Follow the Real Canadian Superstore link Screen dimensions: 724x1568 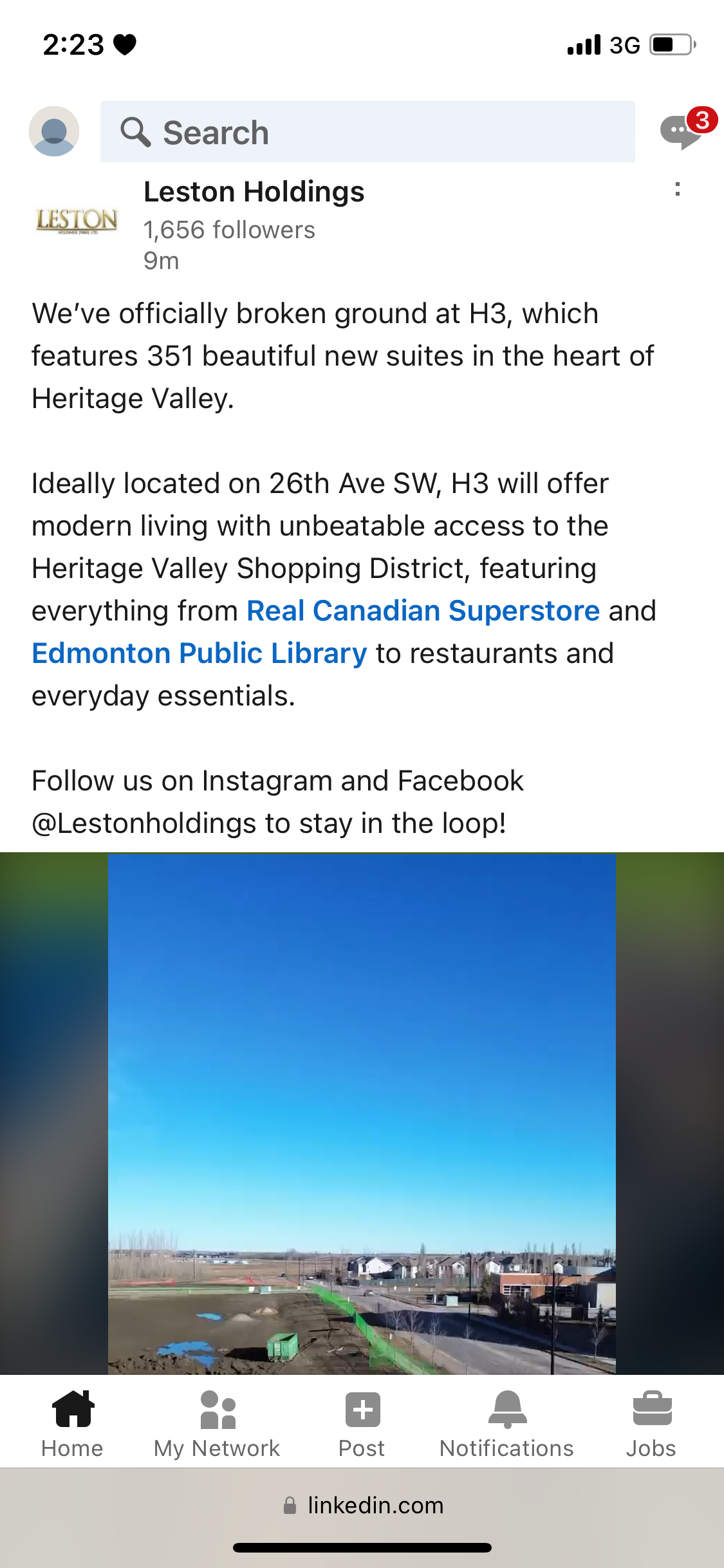point(423,611)
